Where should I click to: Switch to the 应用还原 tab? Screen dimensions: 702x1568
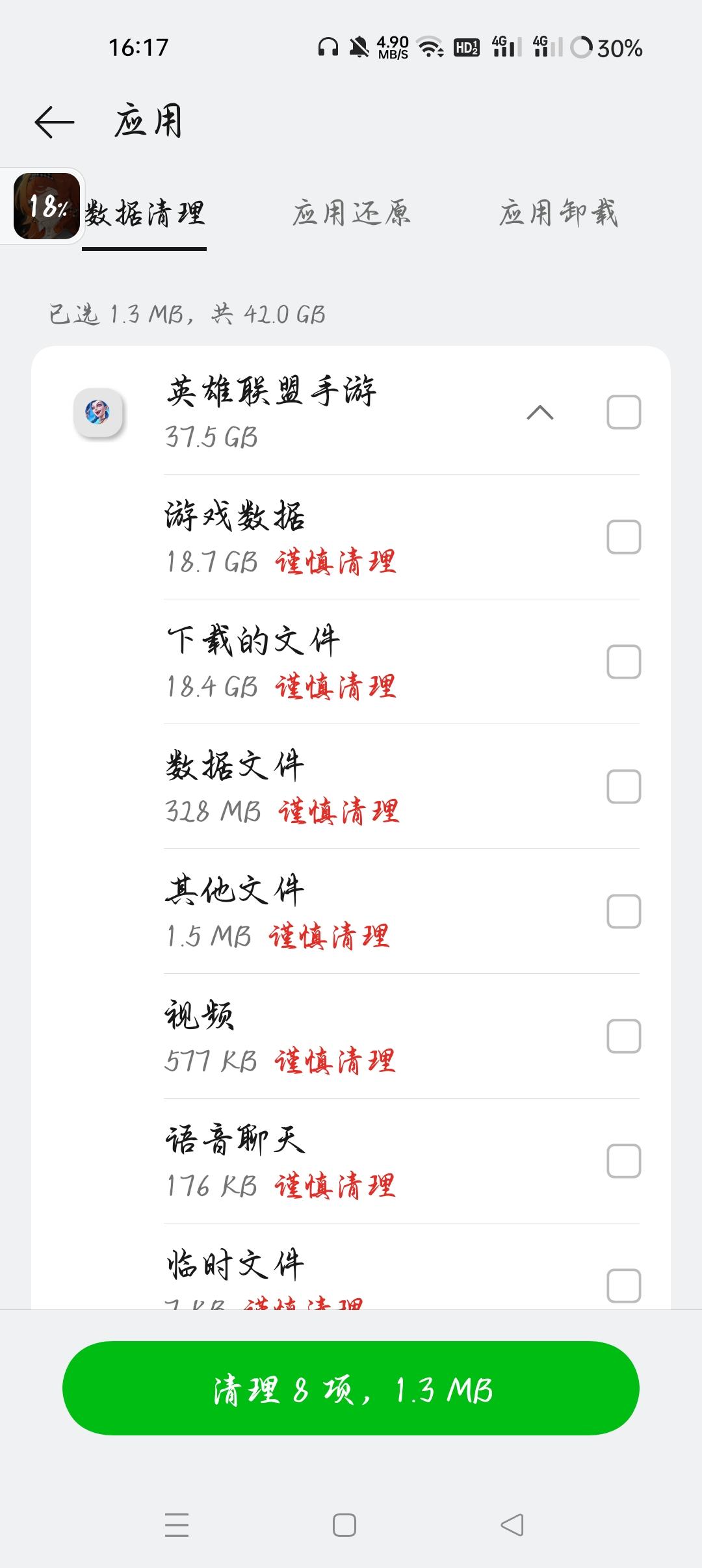351,213
